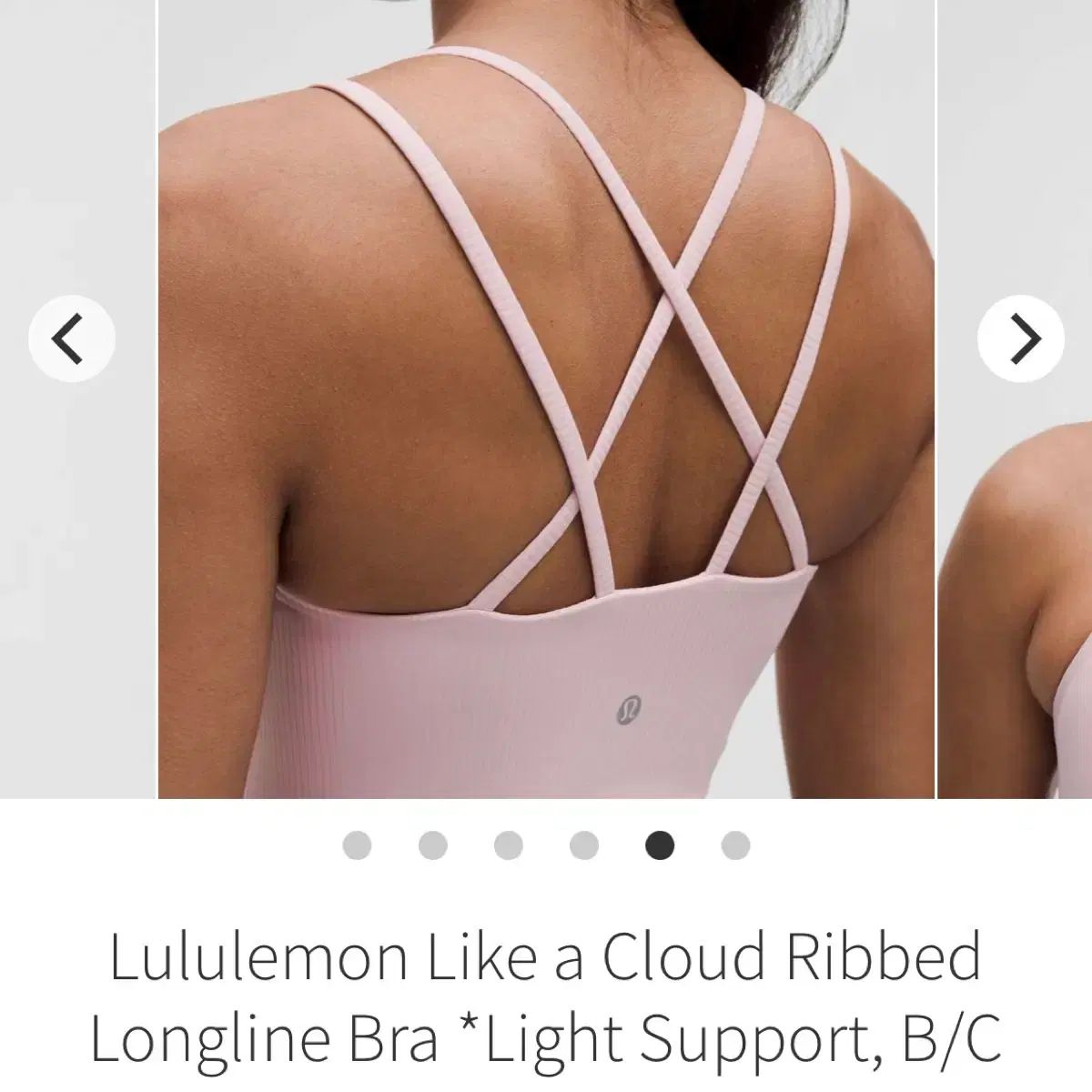1092x1092 pixels.
Task: Open the pink bra back-view photo
Action: (546, 400)
